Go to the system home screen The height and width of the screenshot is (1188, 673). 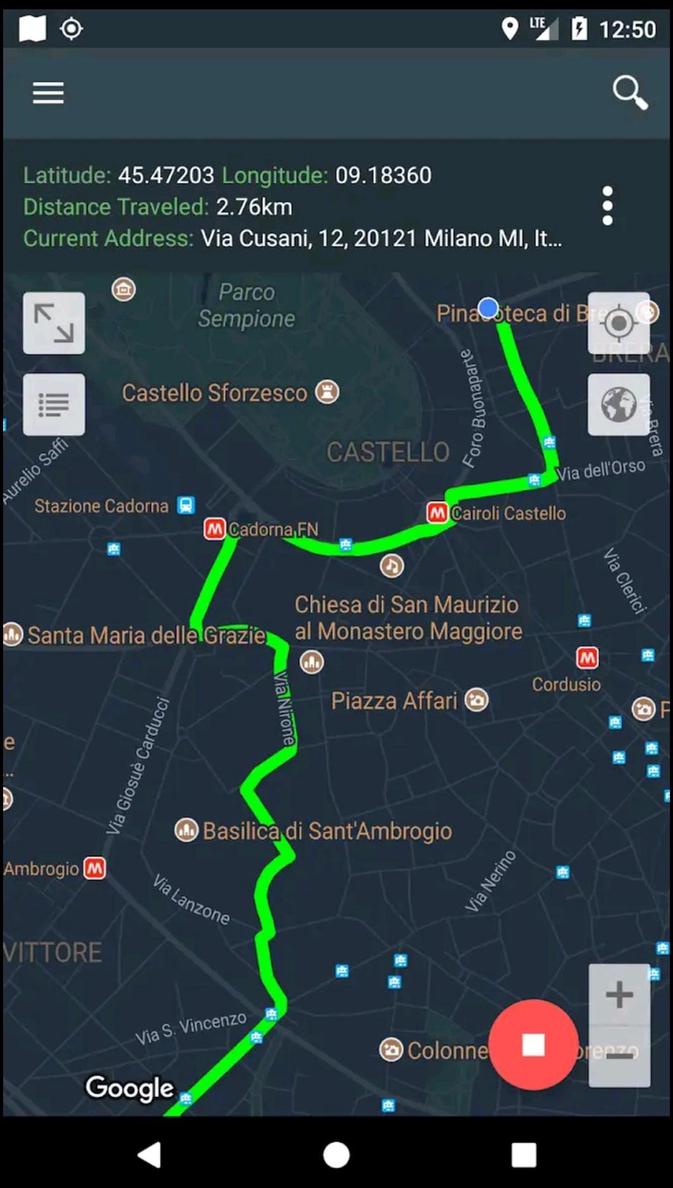(336, 1155)
